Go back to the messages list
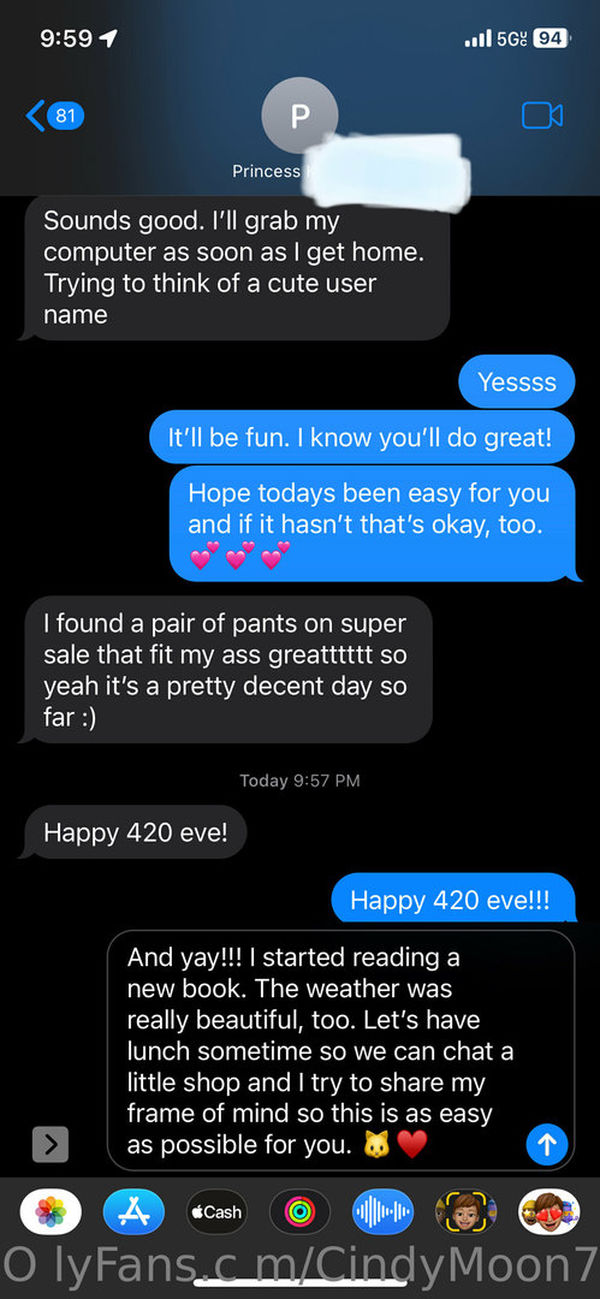 tap(55, 116)
